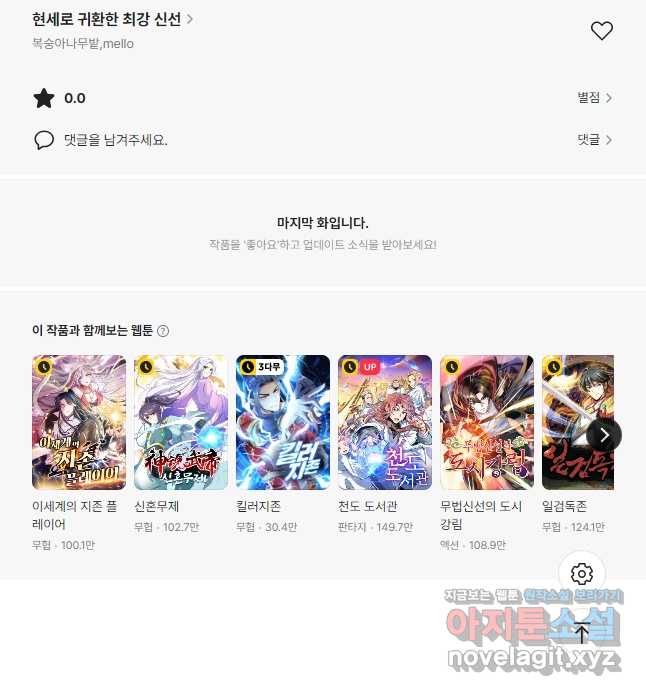Open viewer settings gear
This screenshot has width=646, height=696.
coord(582,574)
